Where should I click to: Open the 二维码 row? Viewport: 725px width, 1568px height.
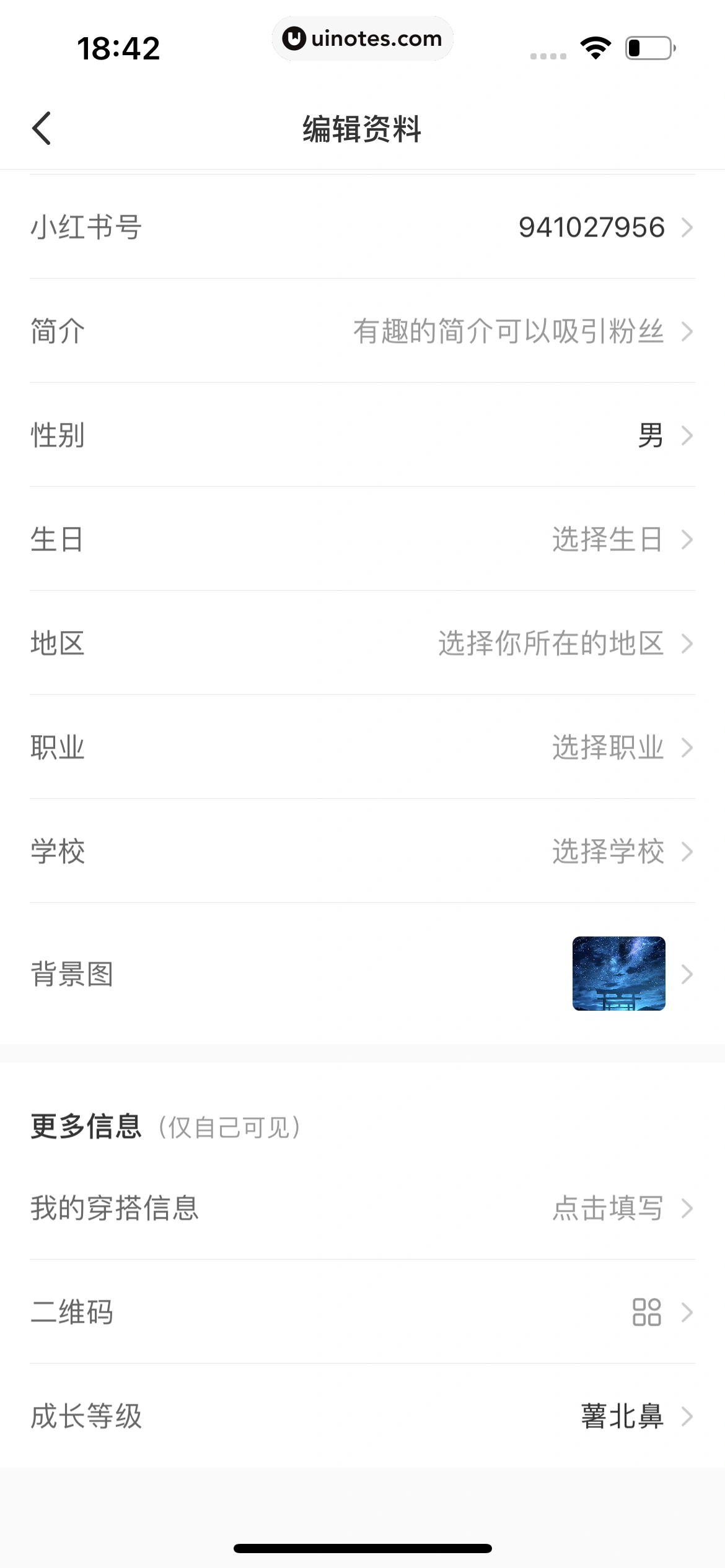[x=362, y=1312]
